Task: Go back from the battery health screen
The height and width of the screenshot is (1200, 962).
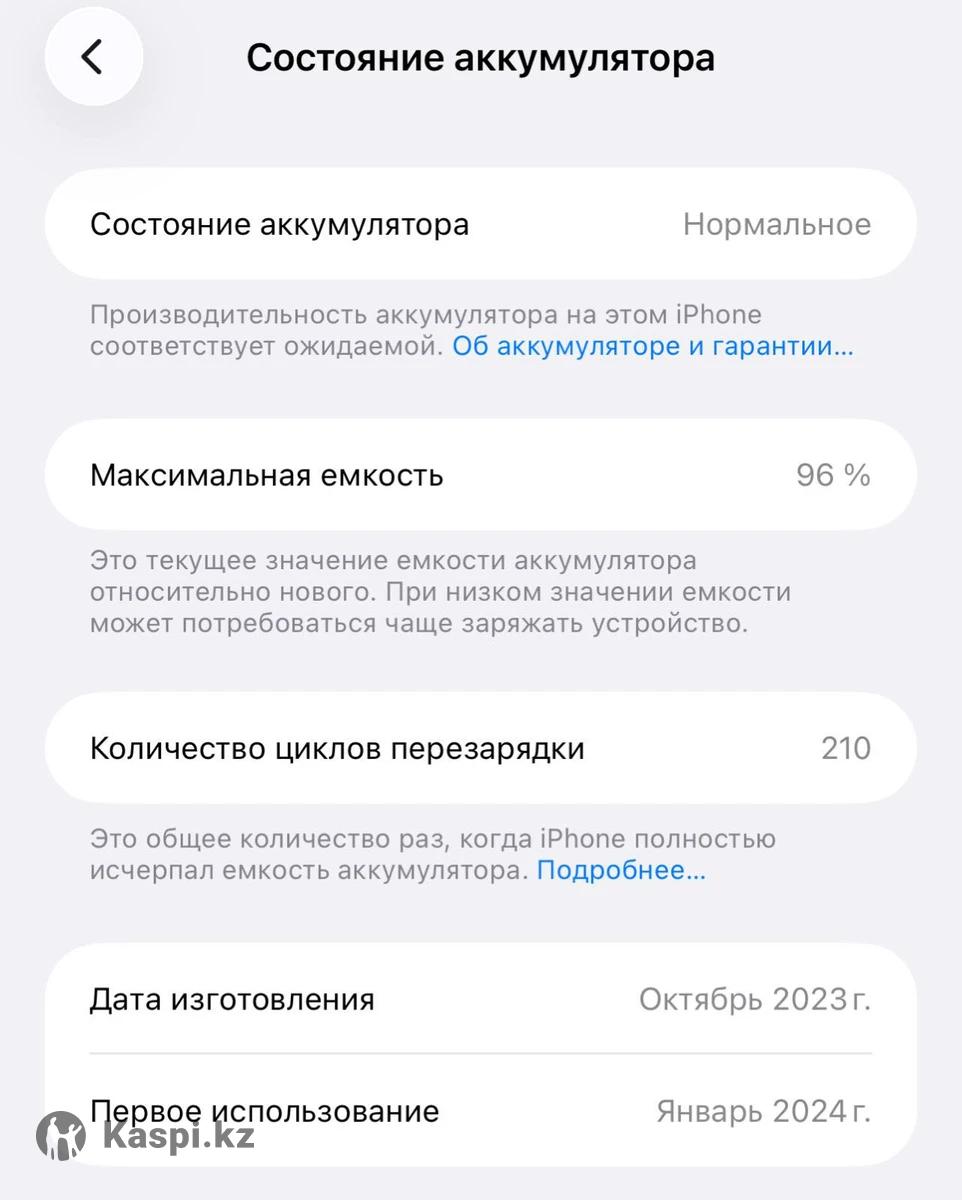Action: (x=93, y=57)
